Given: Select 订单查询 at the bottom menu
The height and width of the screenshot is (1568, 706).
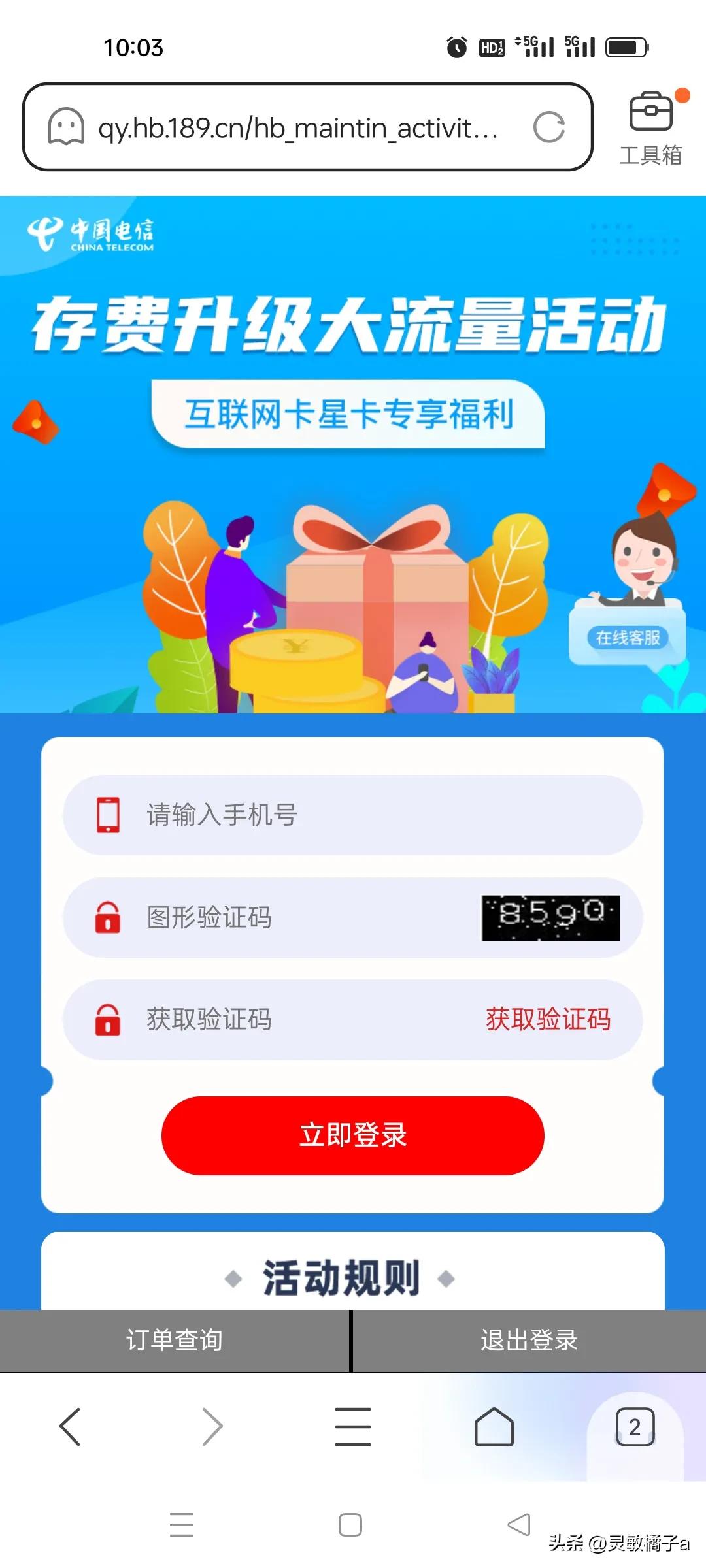Looking at the screenshot, I should pos(173,1339).
